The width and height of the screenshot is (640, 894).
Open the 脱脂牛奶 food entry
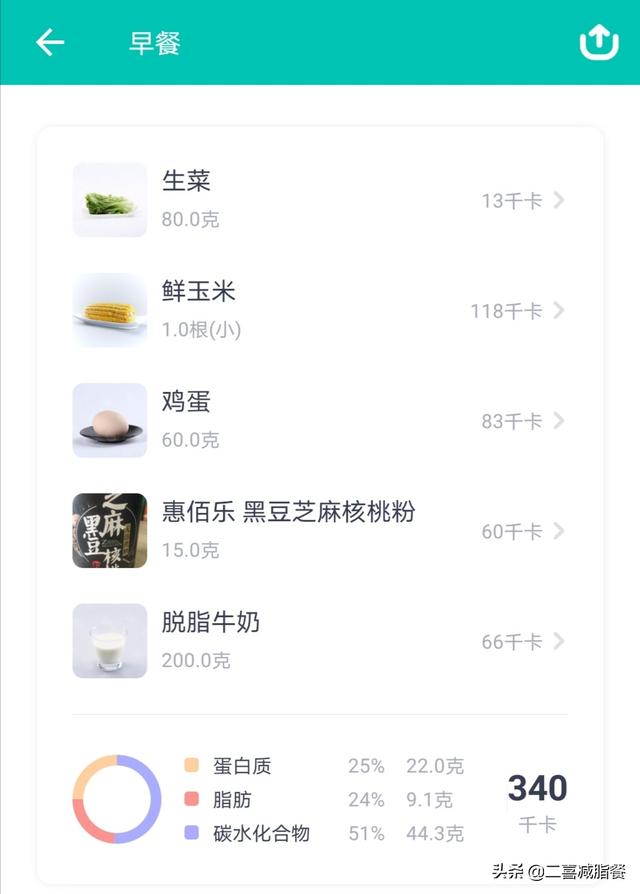click(x=319, y=640)
